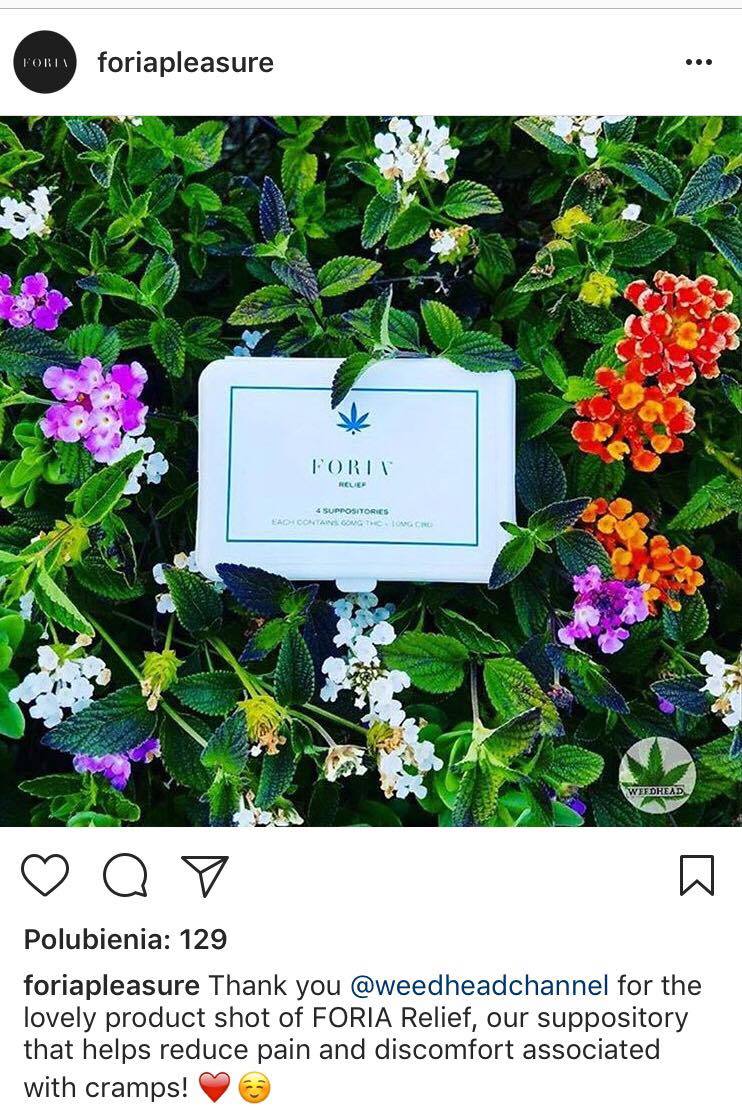
Task: Like this post with the heart icon
Action: 45,876
